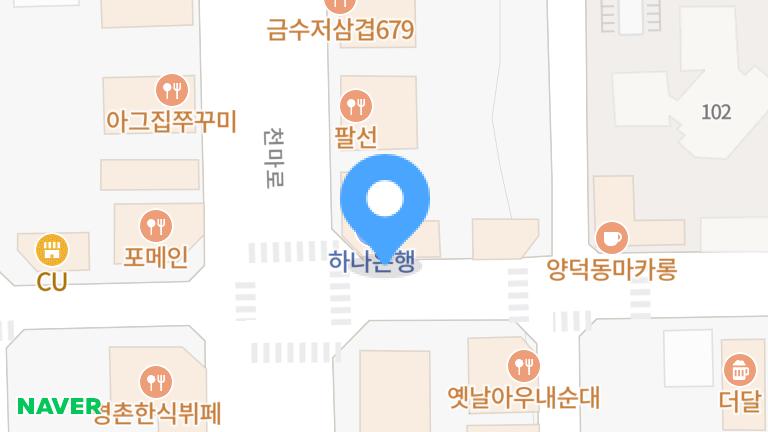The height and width of the screenshot is (432, 768).
Task: Tap the CU convenience store marker
Action: [51, 249]
